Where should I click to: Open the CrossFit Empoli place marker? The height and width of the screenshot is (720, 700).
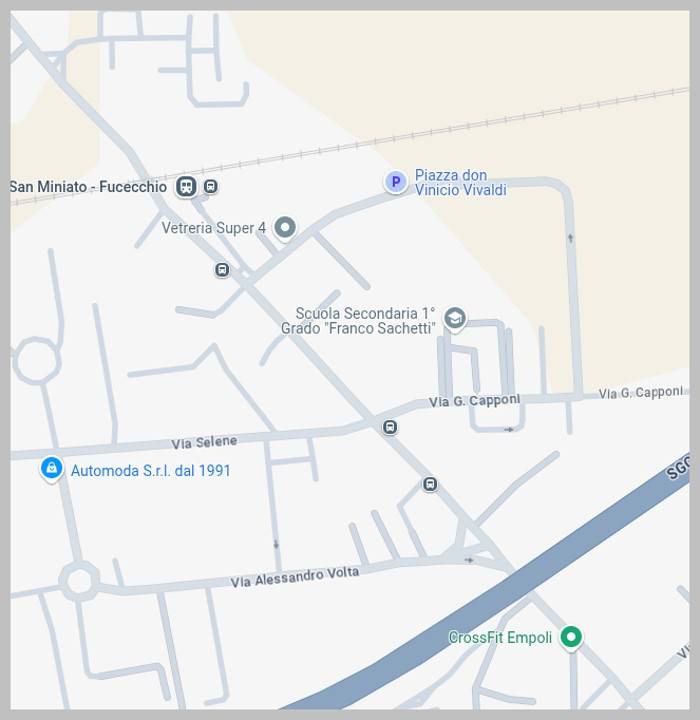pos(571,636)
